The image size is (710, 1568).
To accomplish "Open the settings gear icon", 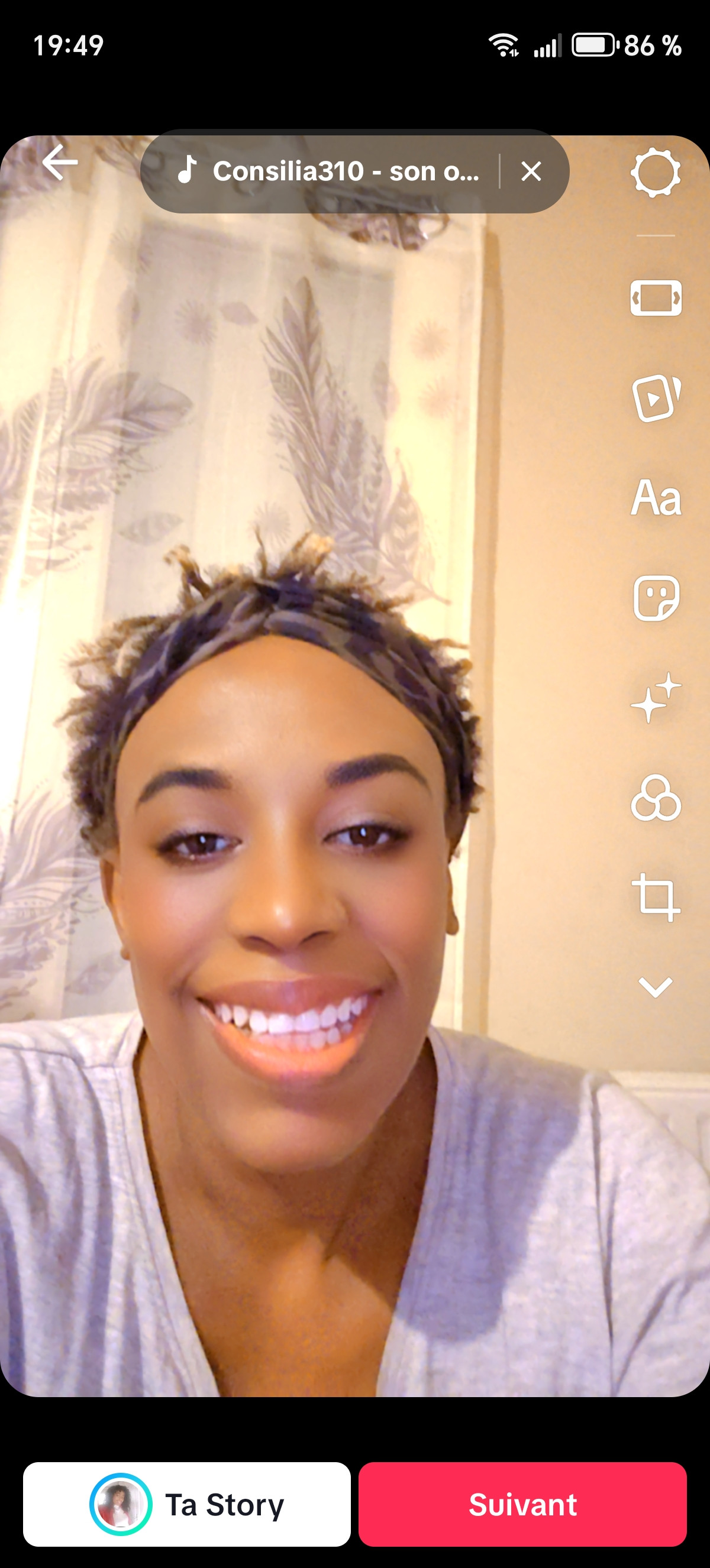I will pyautogui.click(x=655, y=172).
